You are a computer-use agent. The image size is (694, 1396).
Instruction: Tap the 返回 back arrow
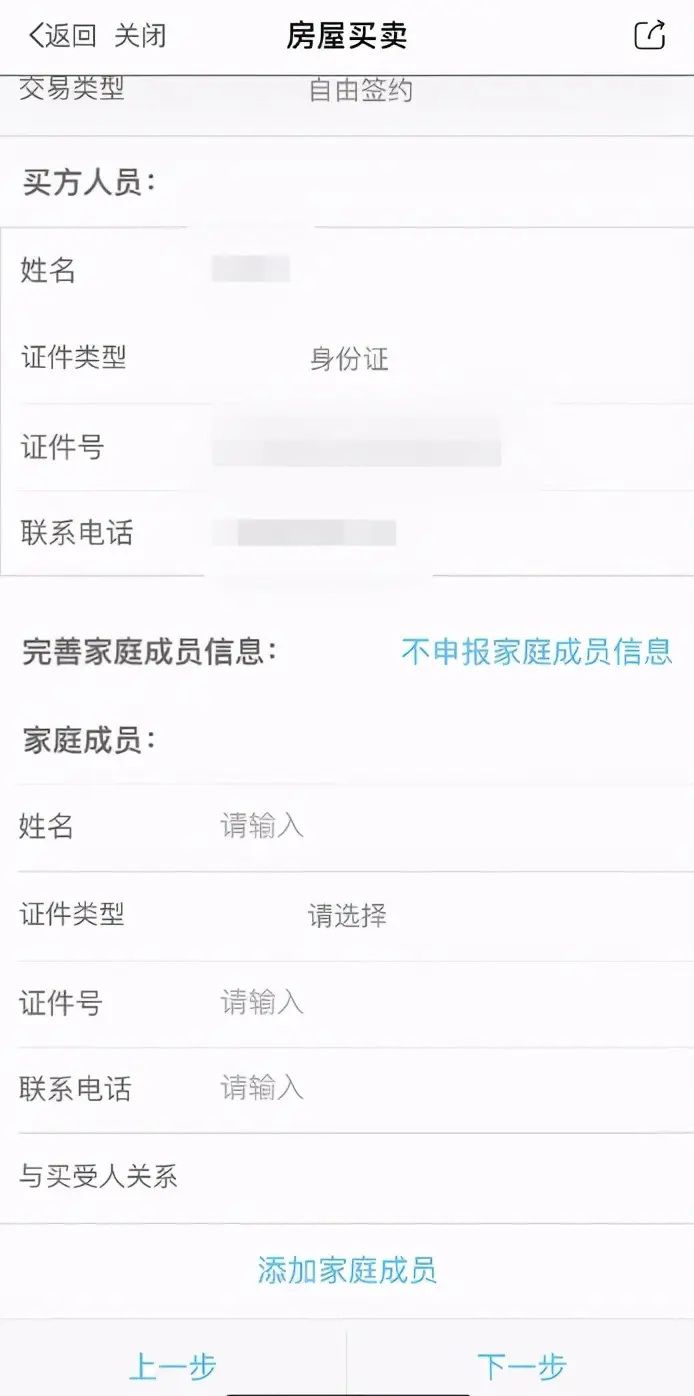(62, 36)
